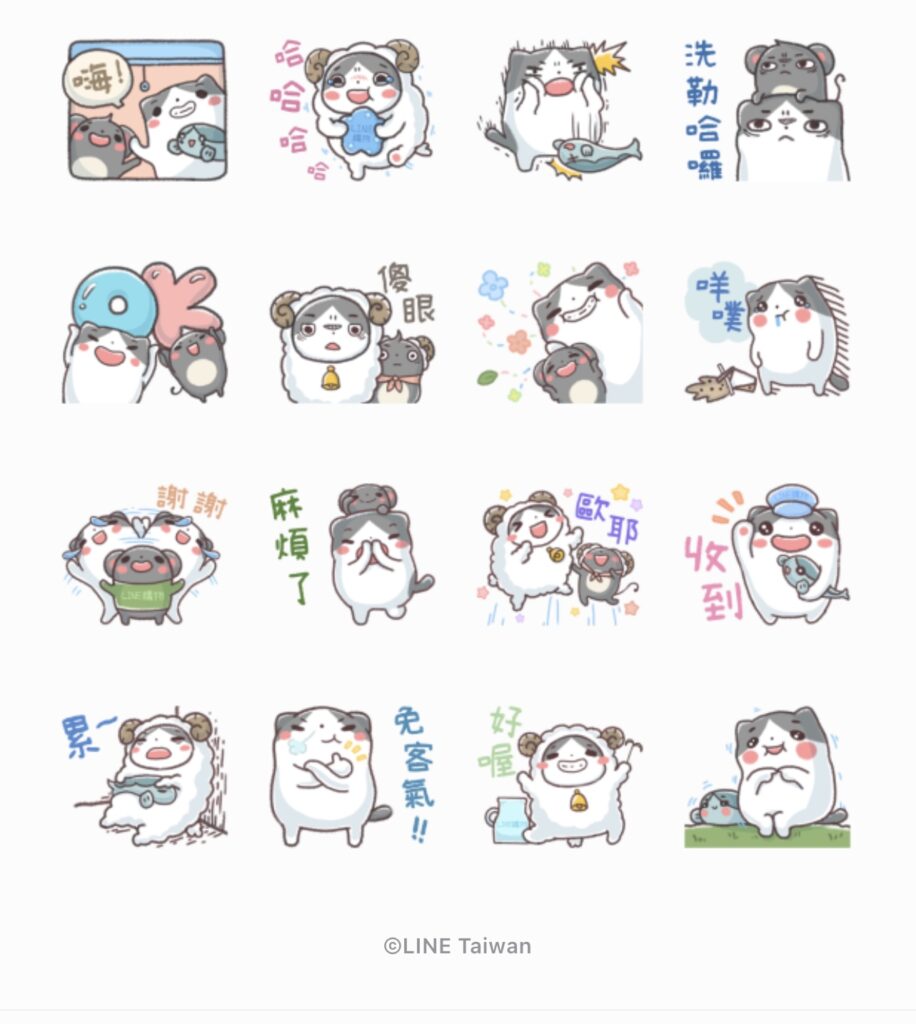Preview the 嗨! greeting sticker
The height and width of the screenshot is (1024, 916).
tap(147, 110)
